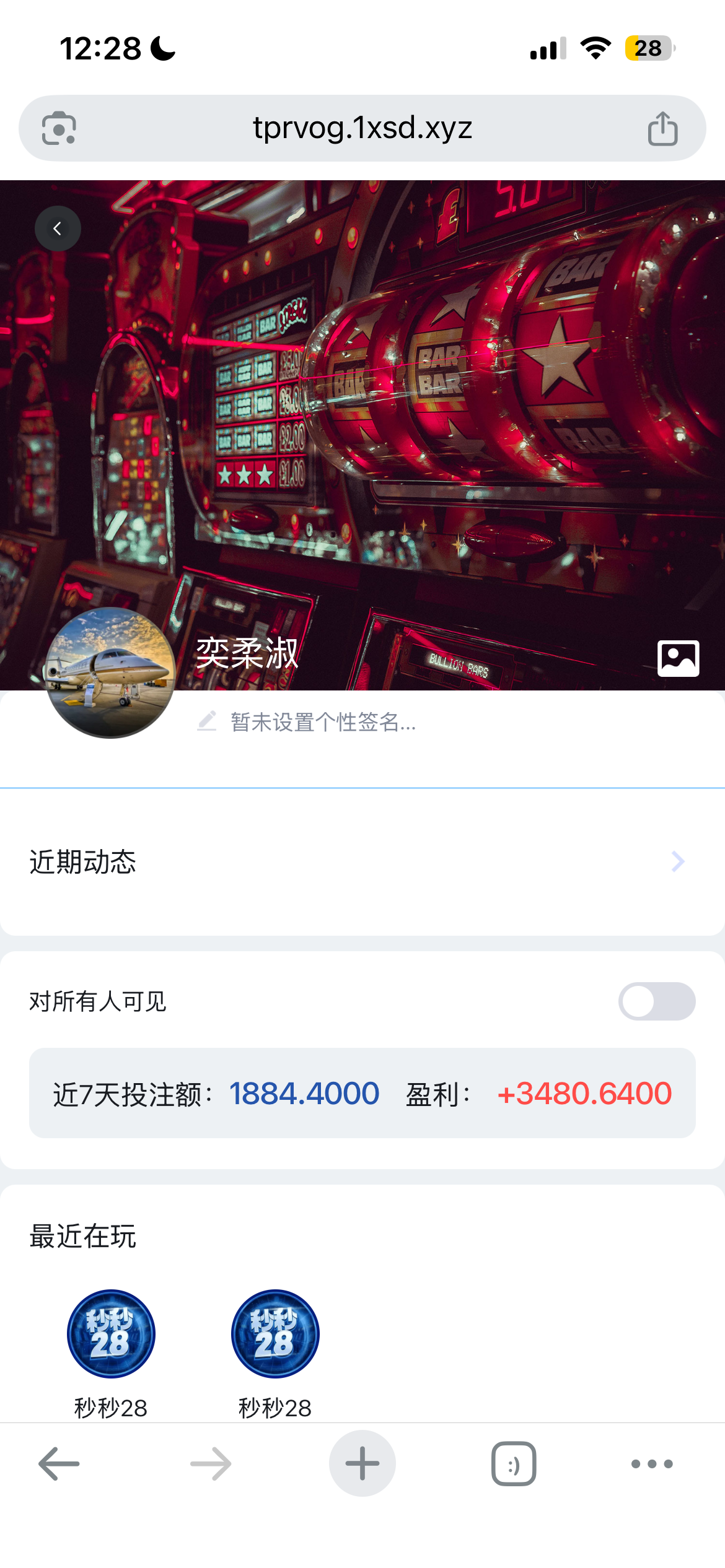Open the browser three-dot menu
Viewport: 725px width, 1568px height.
(x=652, y=1464)
